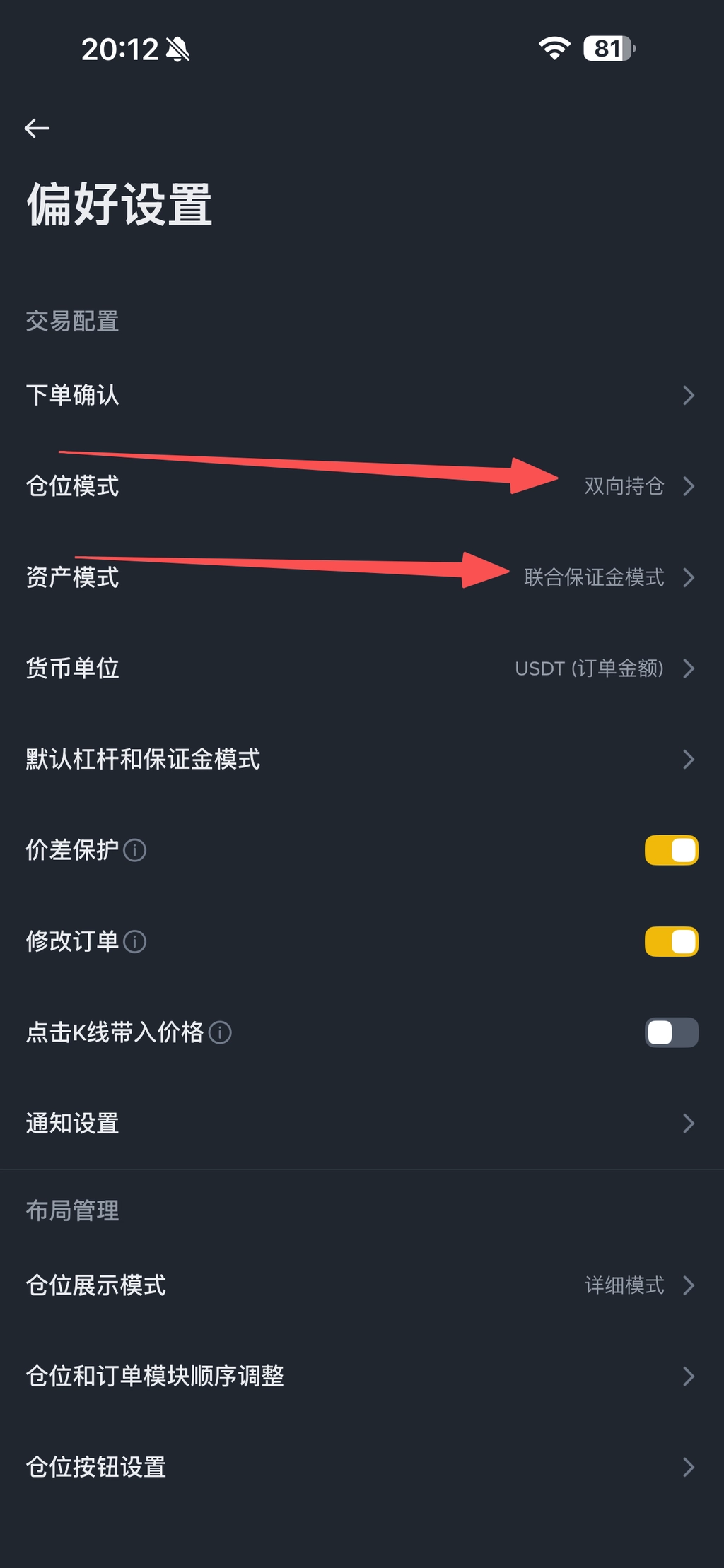The image size is (724, 1568).
Task: Open 通知设置
Action: (x=361, y=1124)
